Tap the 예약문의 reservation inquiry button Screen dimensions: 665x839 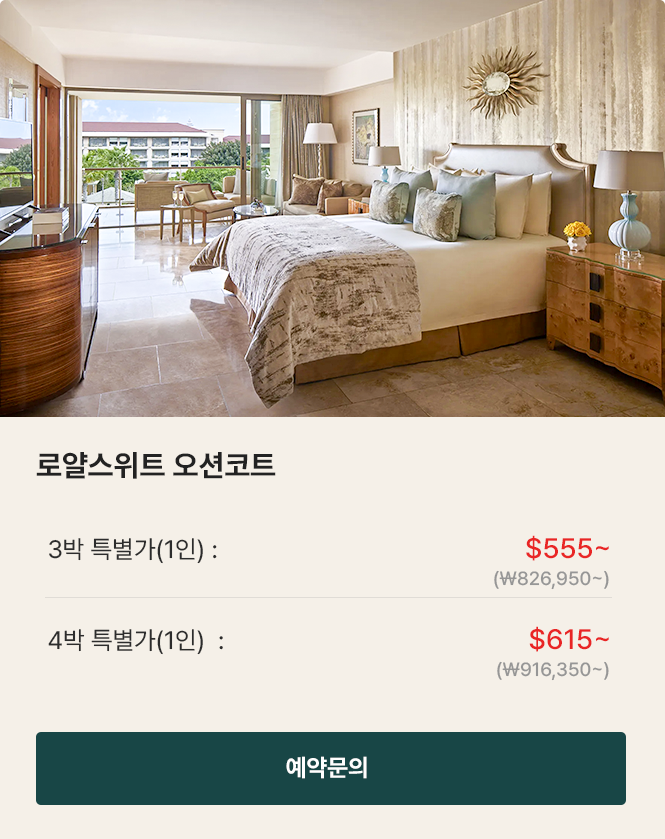(330, 768)
